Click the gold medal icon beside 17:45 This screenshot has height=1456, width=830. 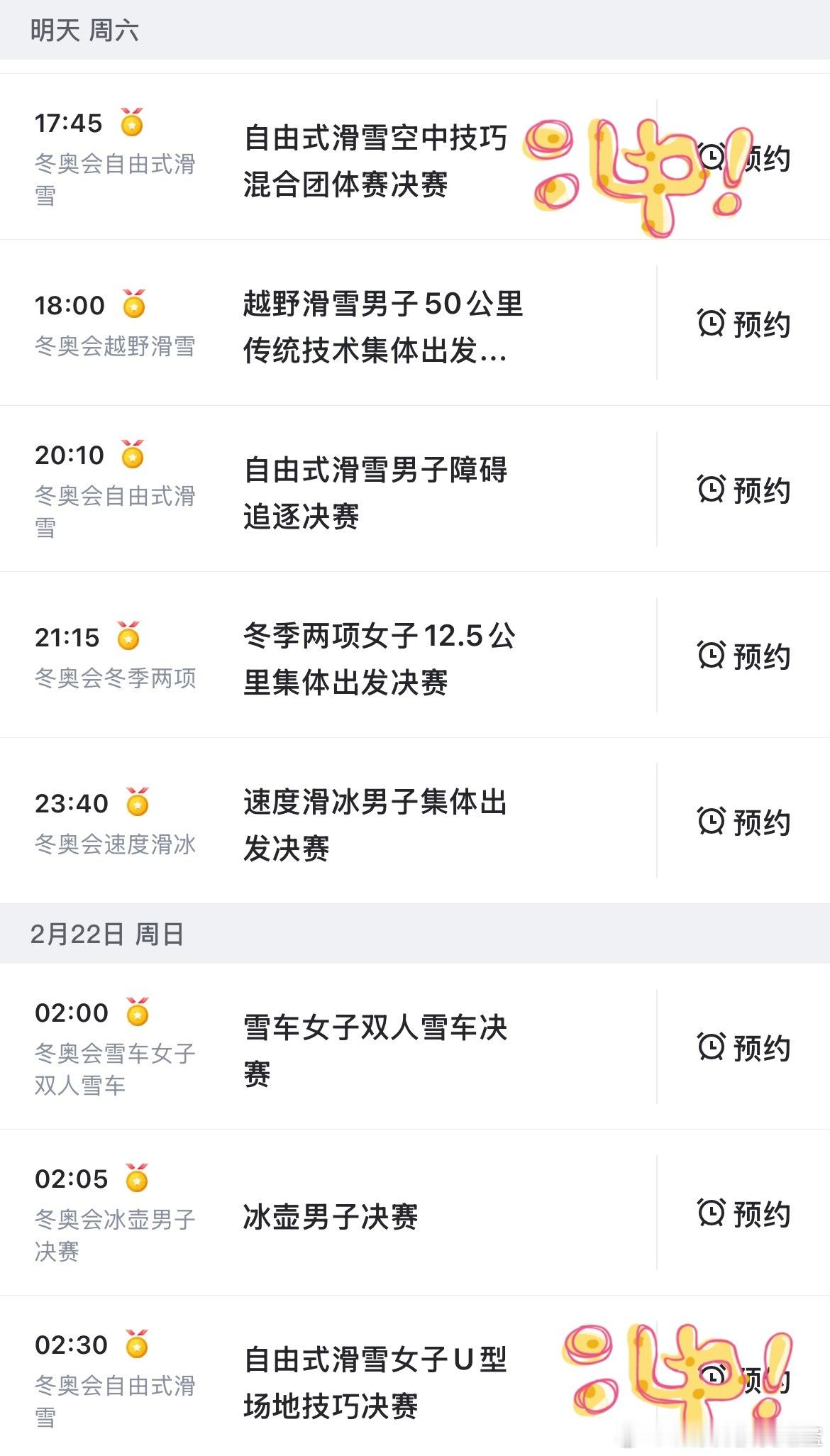click(x=132, y=124)
